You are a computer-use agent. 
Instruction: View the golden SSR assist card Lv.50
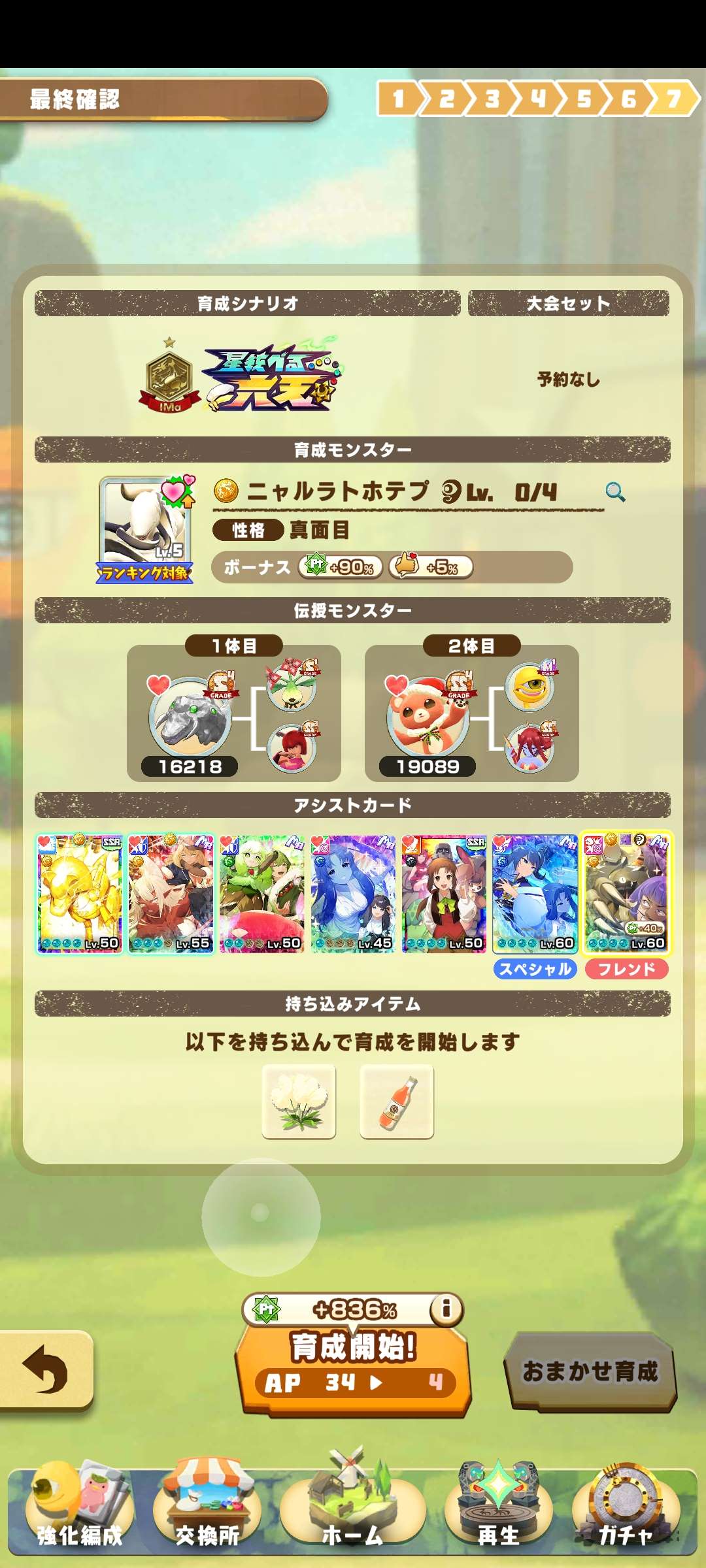[x=79, y=893]
